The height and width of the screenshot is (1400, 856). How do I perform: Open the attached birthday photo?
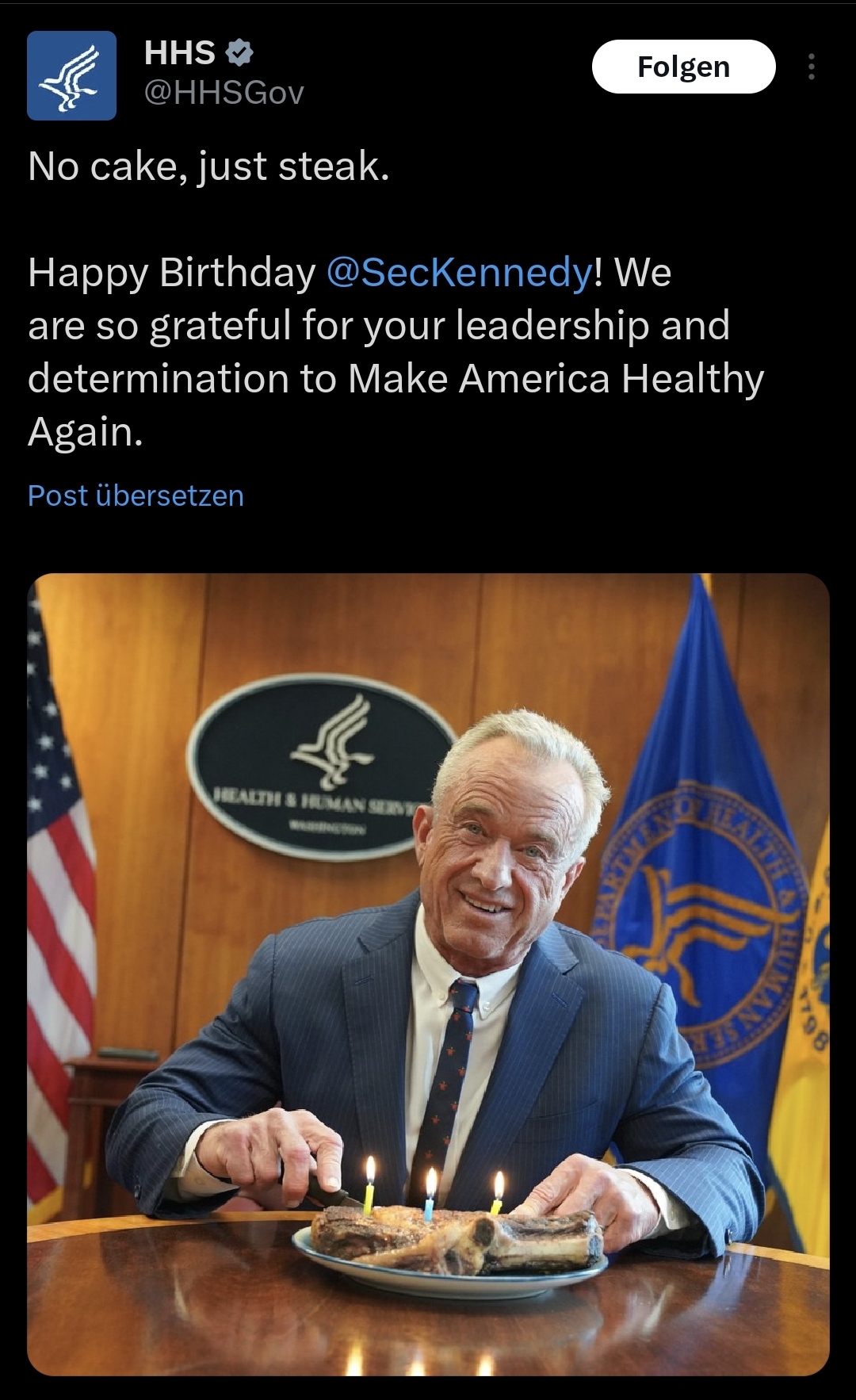pyautogui.click(x=428, y=973)
